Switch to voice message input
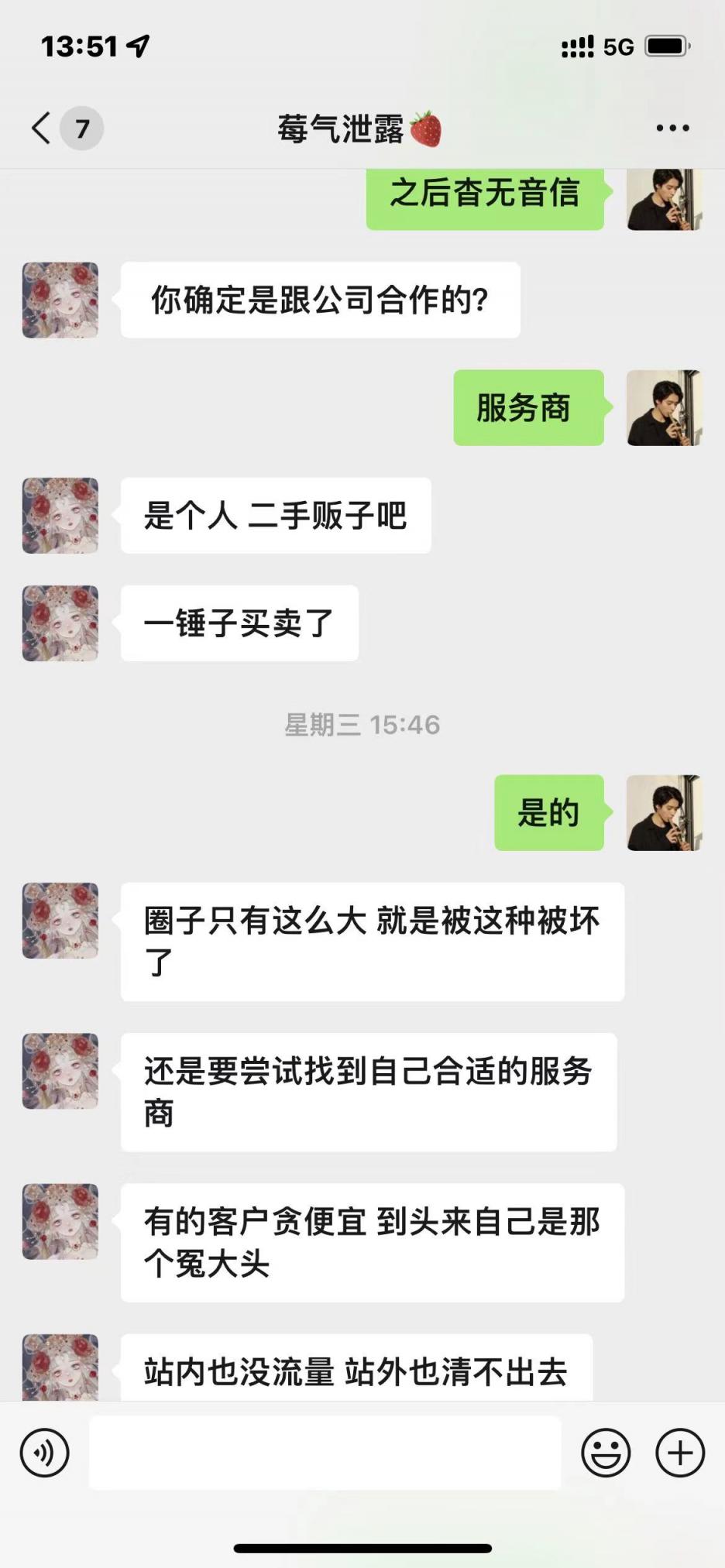This screenshot has height=1568, width=725. (45, 1453)
